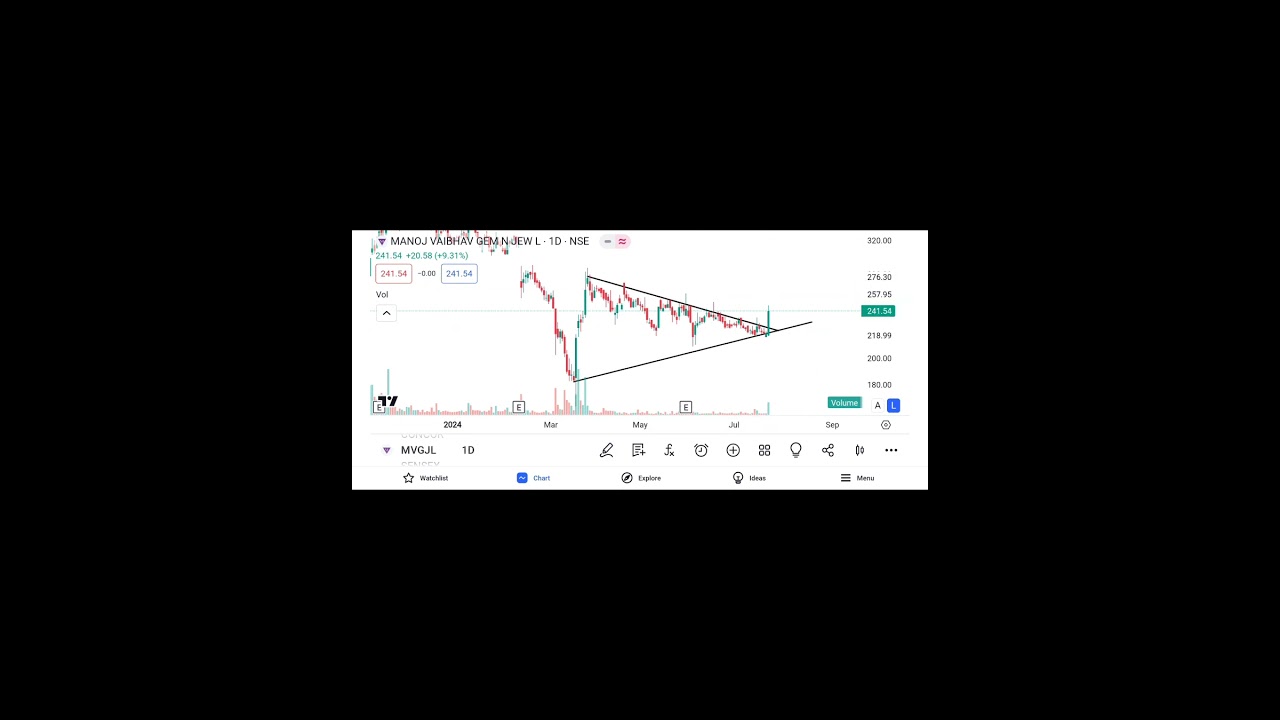Go to the Explore tab
This screenshot has width=1280, height=720.
pos(641,478)
